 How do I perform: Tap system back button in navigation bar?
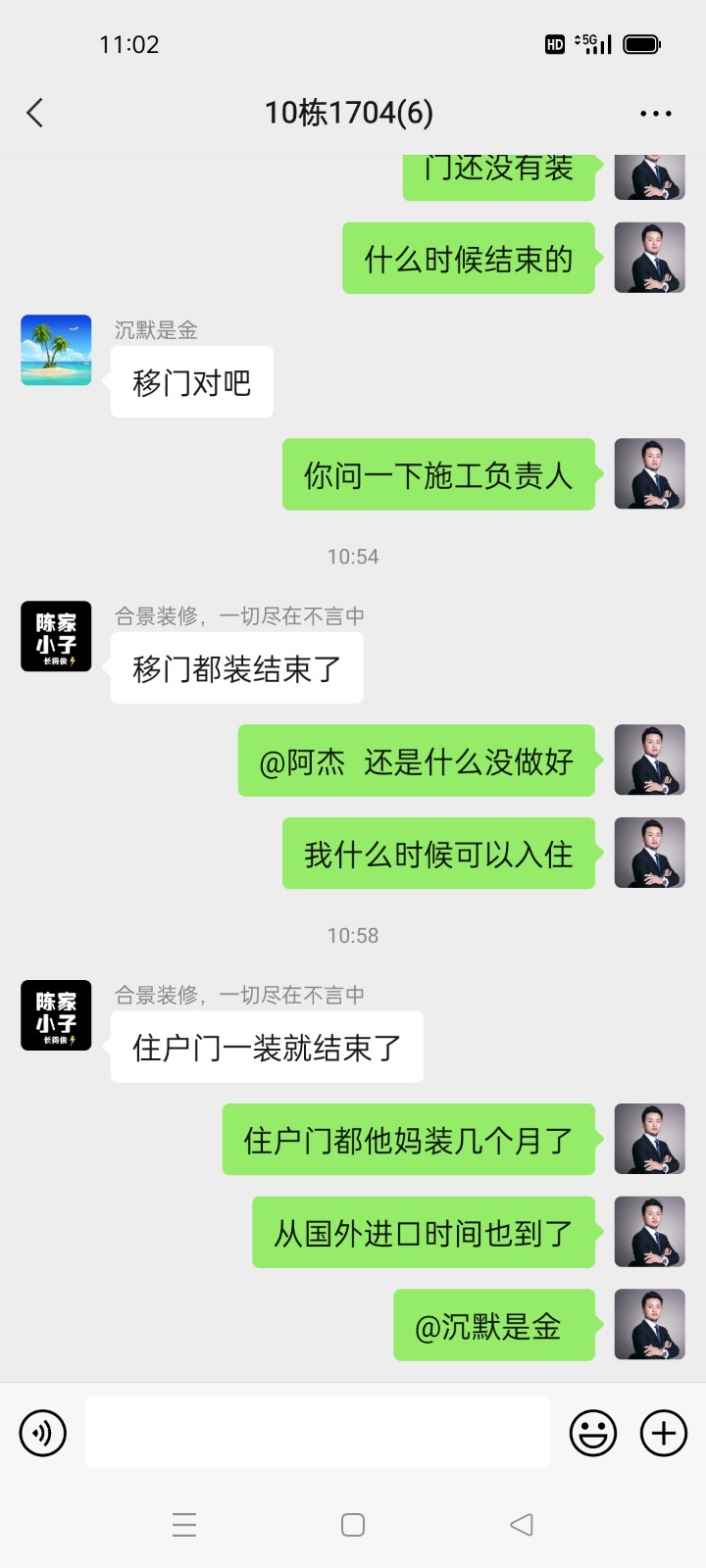coord(522,1525)
